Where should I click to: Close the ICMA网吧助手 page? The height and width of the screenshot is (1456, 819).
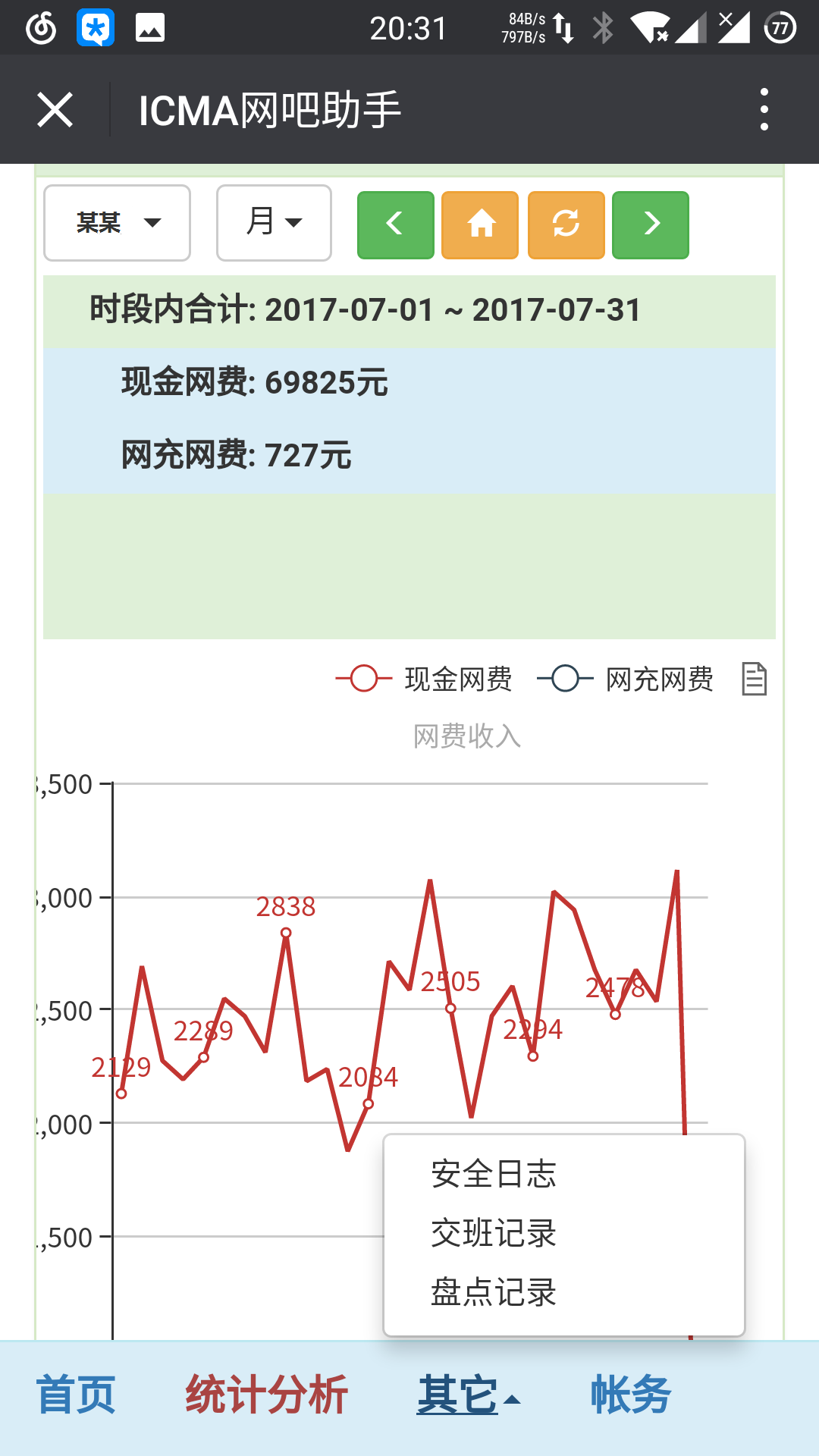[55, 110]
